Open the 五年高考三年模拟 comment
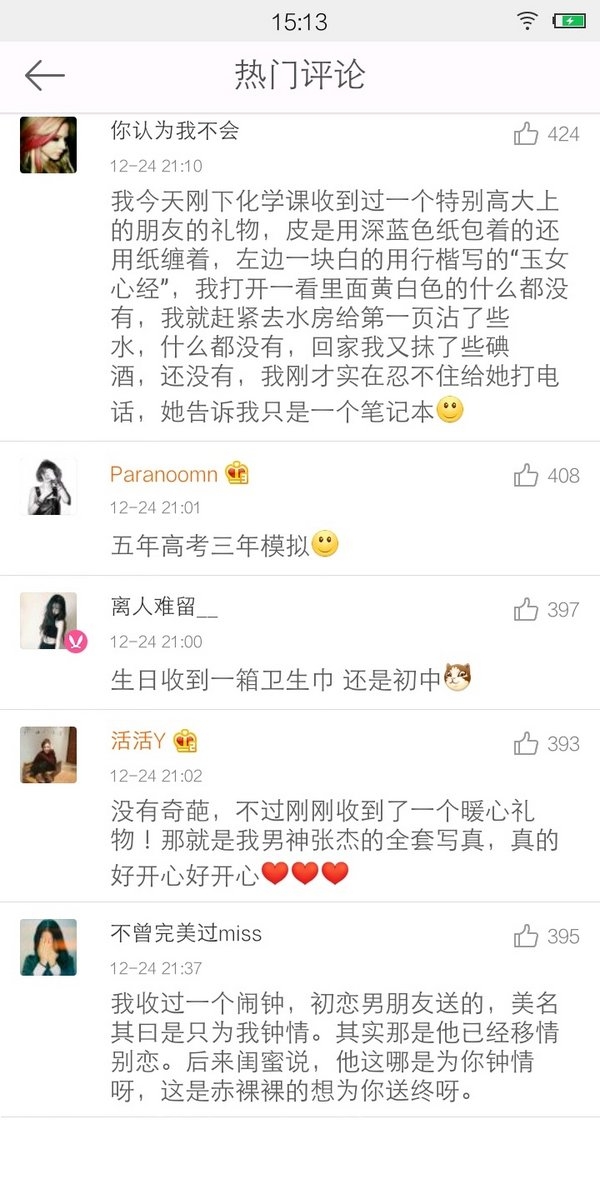The width and height of the screenshot is (600, 1179). [210, 546]
